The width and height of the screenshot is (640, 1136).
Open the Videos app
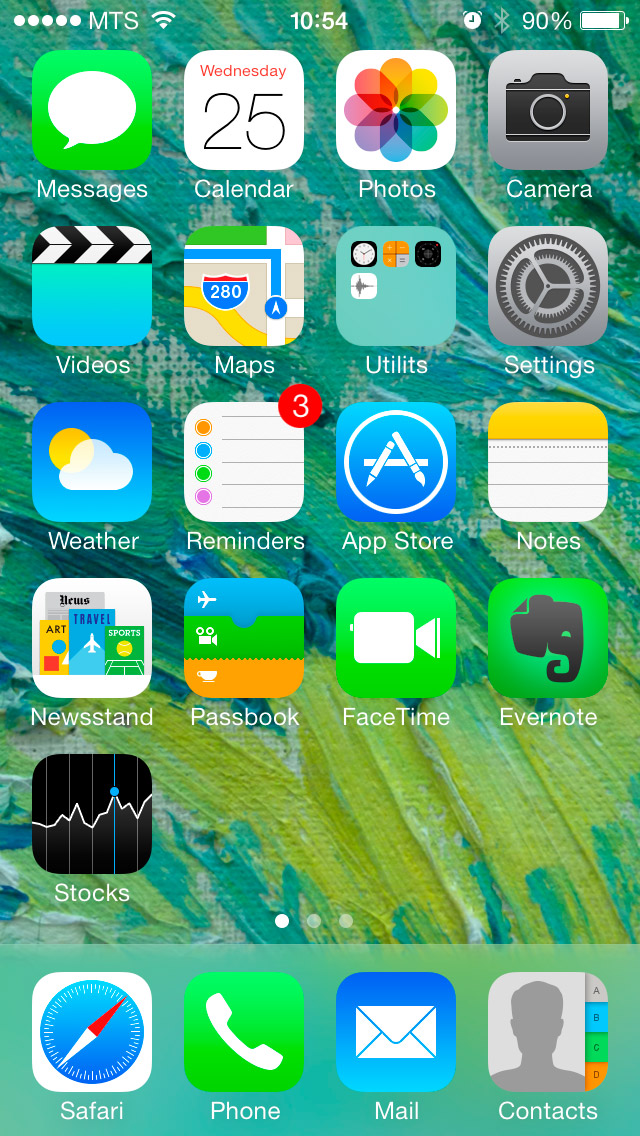pyautogui.click(x=92, y=286)
